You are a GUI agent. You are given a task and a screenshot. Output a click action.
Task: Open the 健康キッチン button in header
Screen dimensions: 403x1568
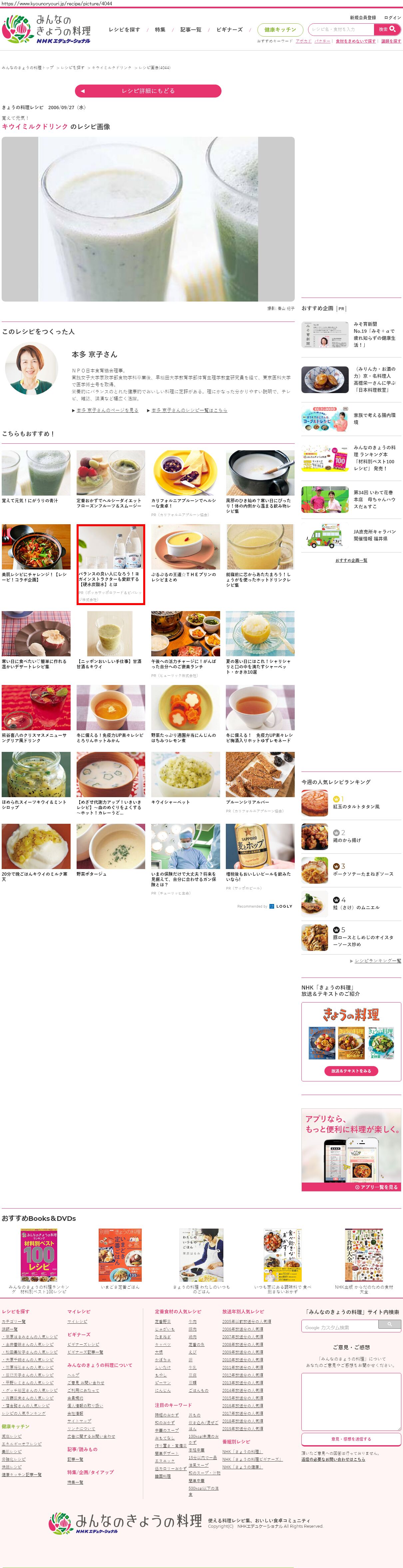point(280,29)
